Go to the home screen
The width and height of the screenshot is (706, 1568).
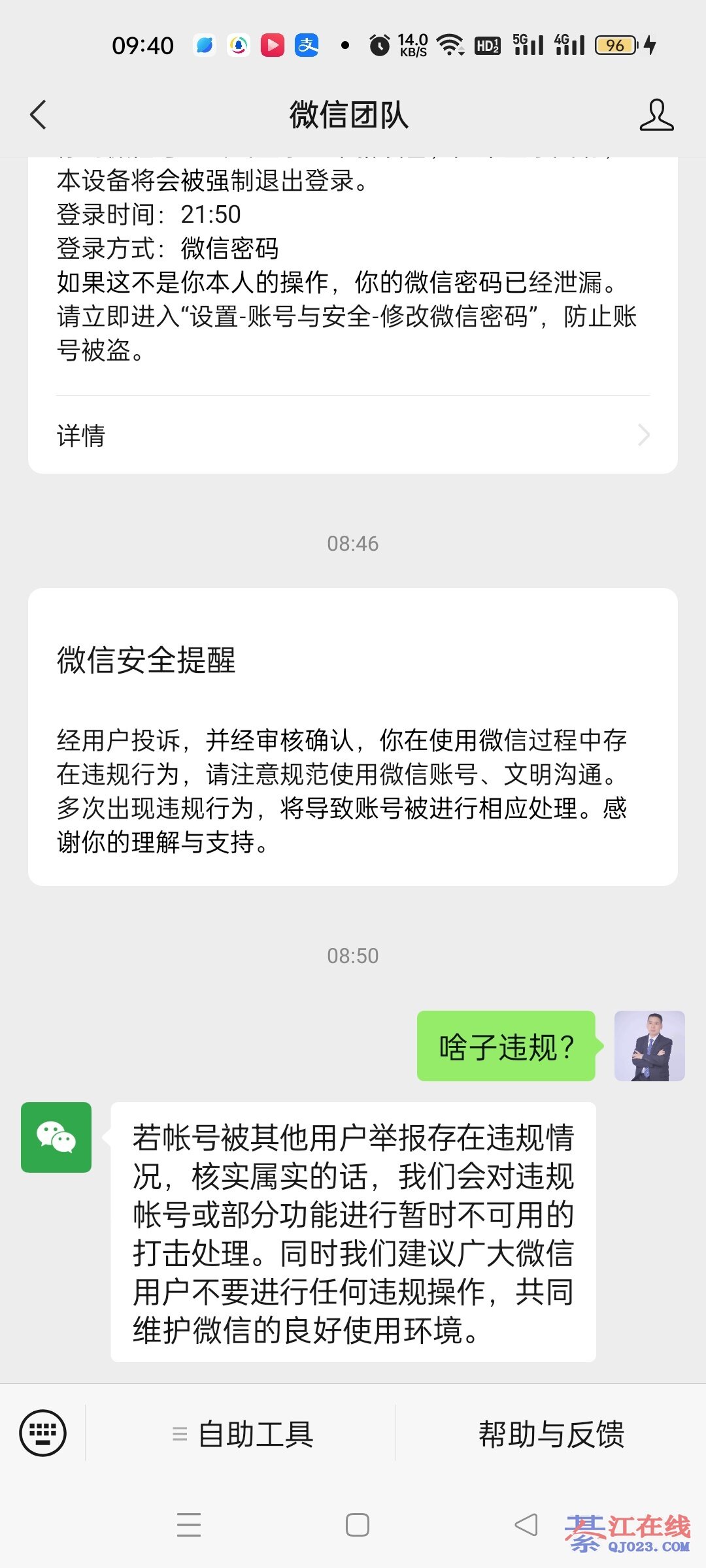(357, 1525)
